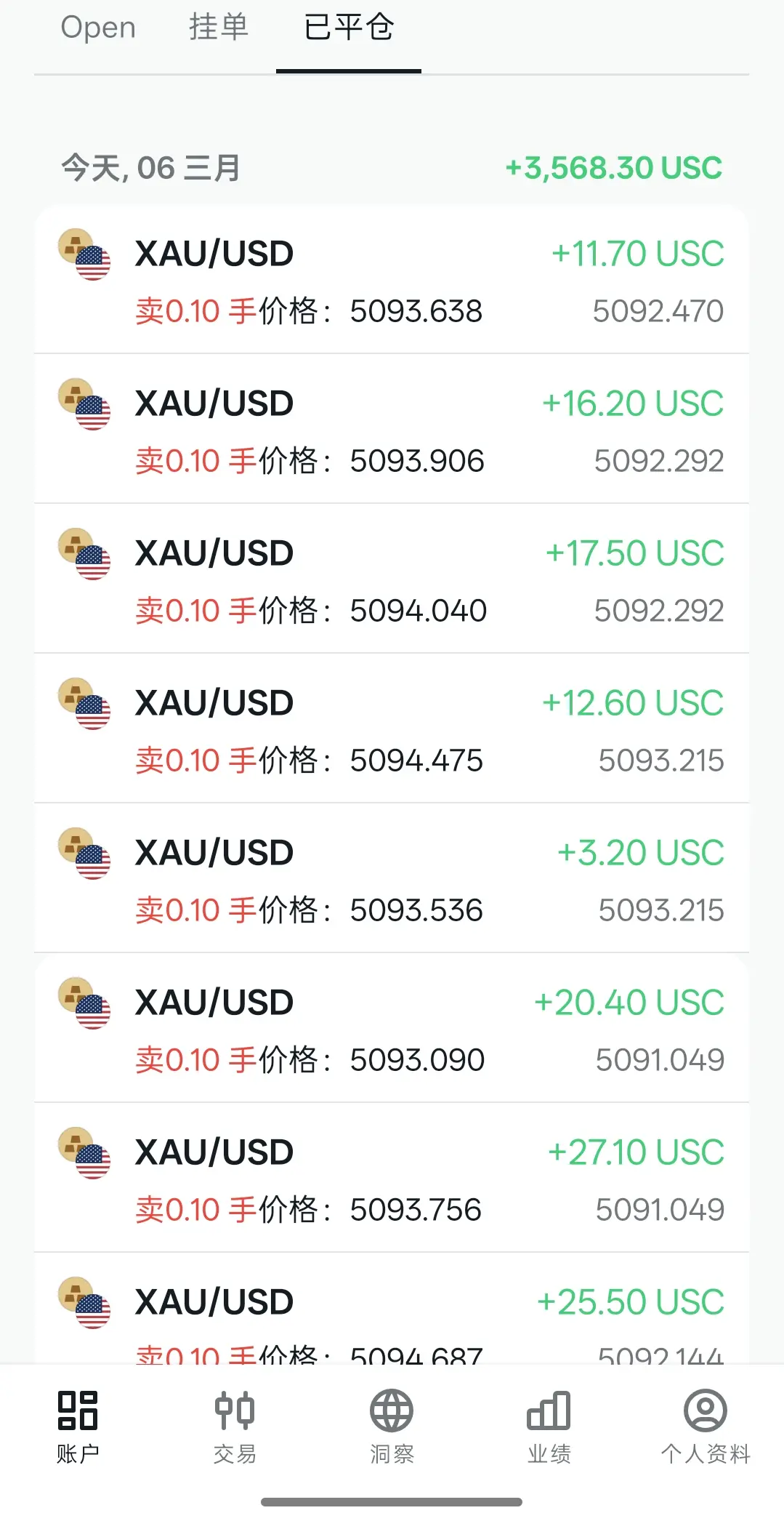784x1521 pixels.
Task: View the XAU/USD trade with +17.50 USC
Action: point(392,581)
